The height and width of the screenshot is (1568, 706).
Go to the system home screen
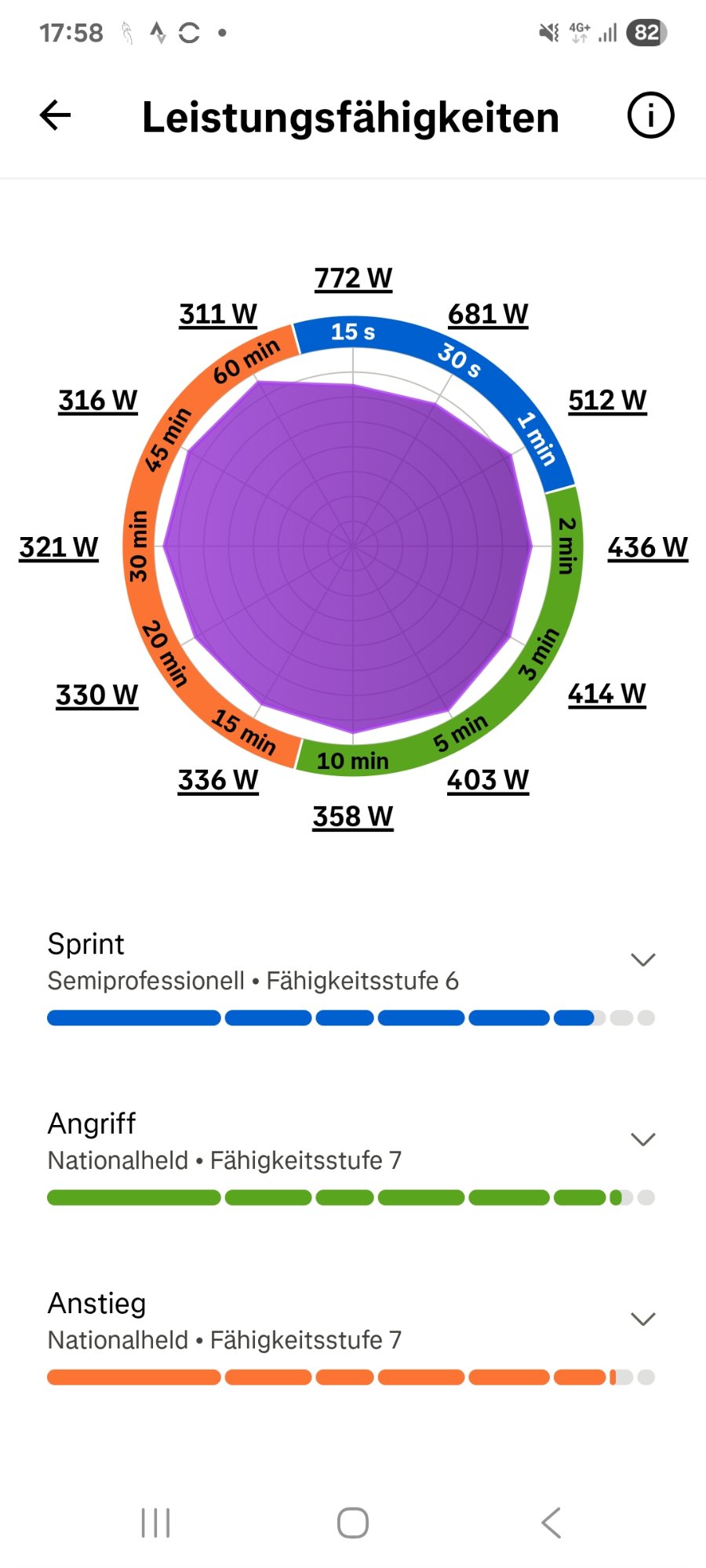353,1523
